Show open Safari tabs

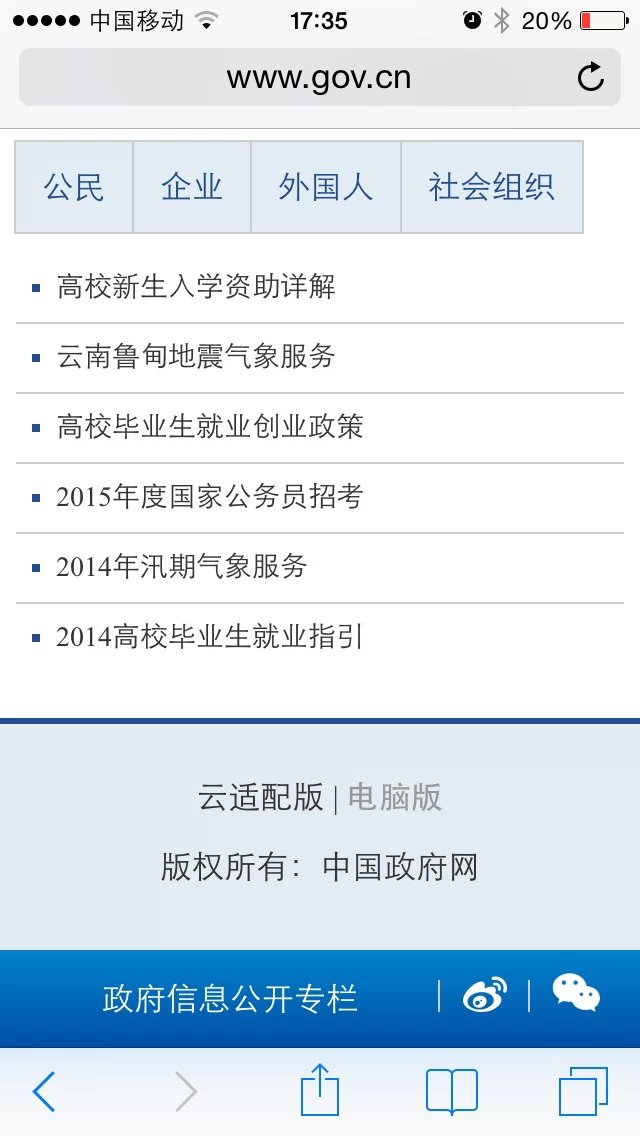click(583, 1091)
